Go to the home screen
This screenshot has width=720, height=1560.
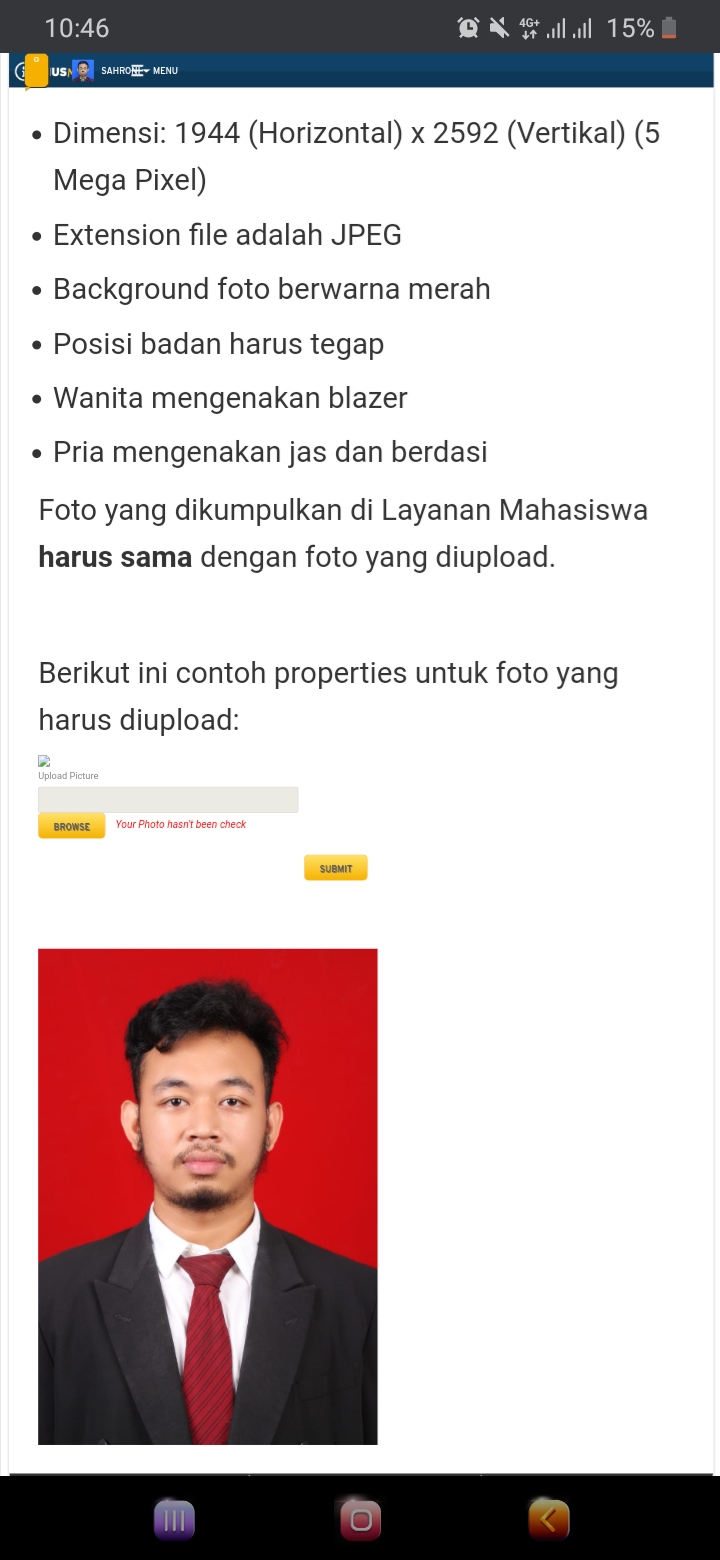pos(360,1520)
